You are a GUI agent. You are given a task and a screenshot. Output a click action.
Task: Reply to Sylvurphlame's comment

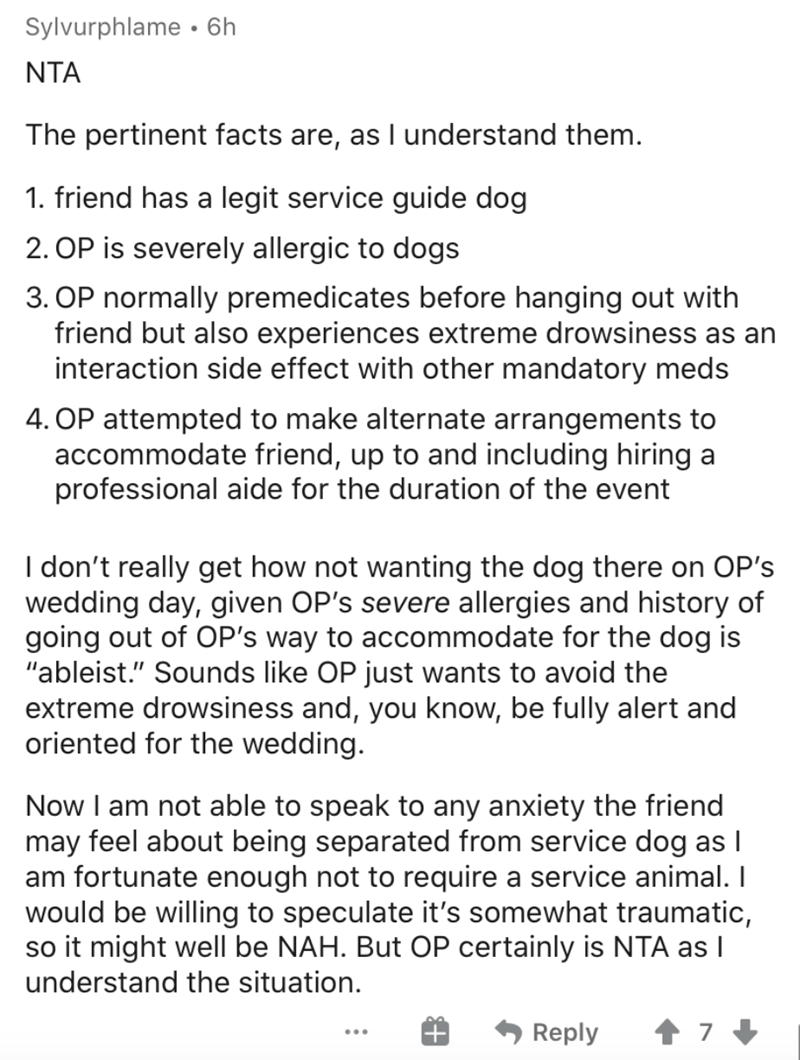(x=546, y=1032)
